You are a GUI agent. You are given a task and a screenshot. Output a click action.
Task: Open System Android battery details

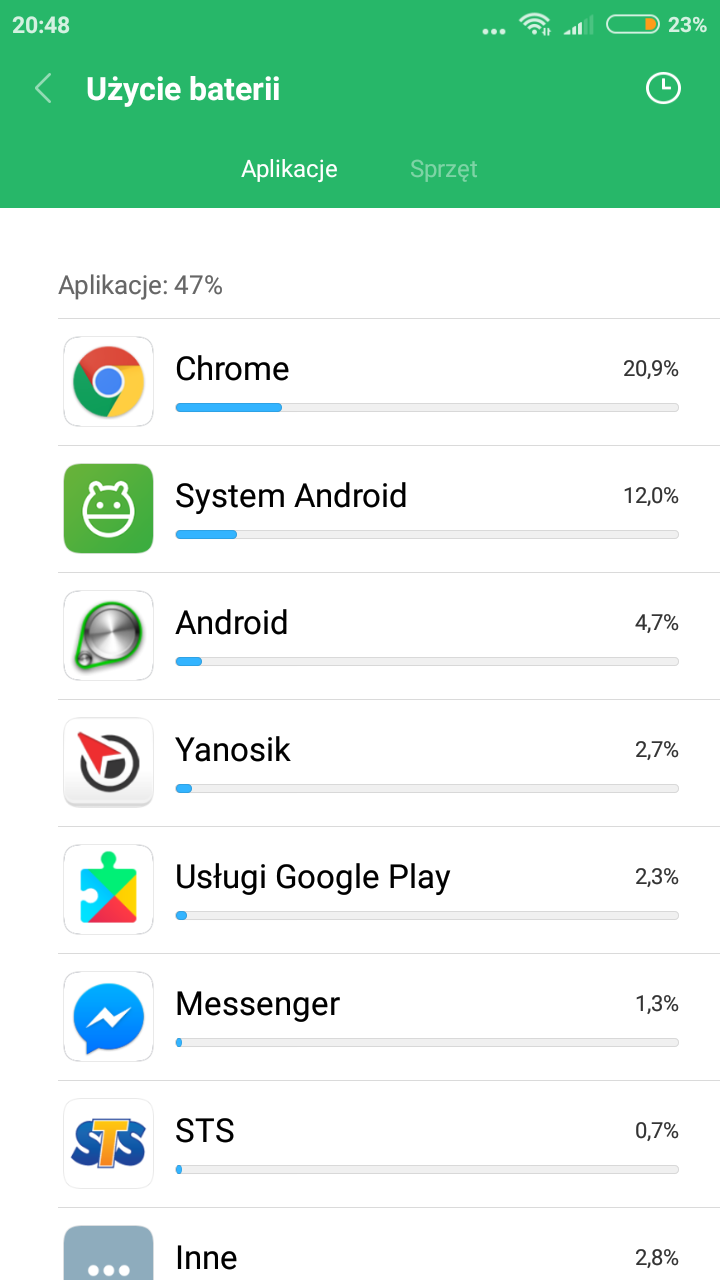(388, 509)
